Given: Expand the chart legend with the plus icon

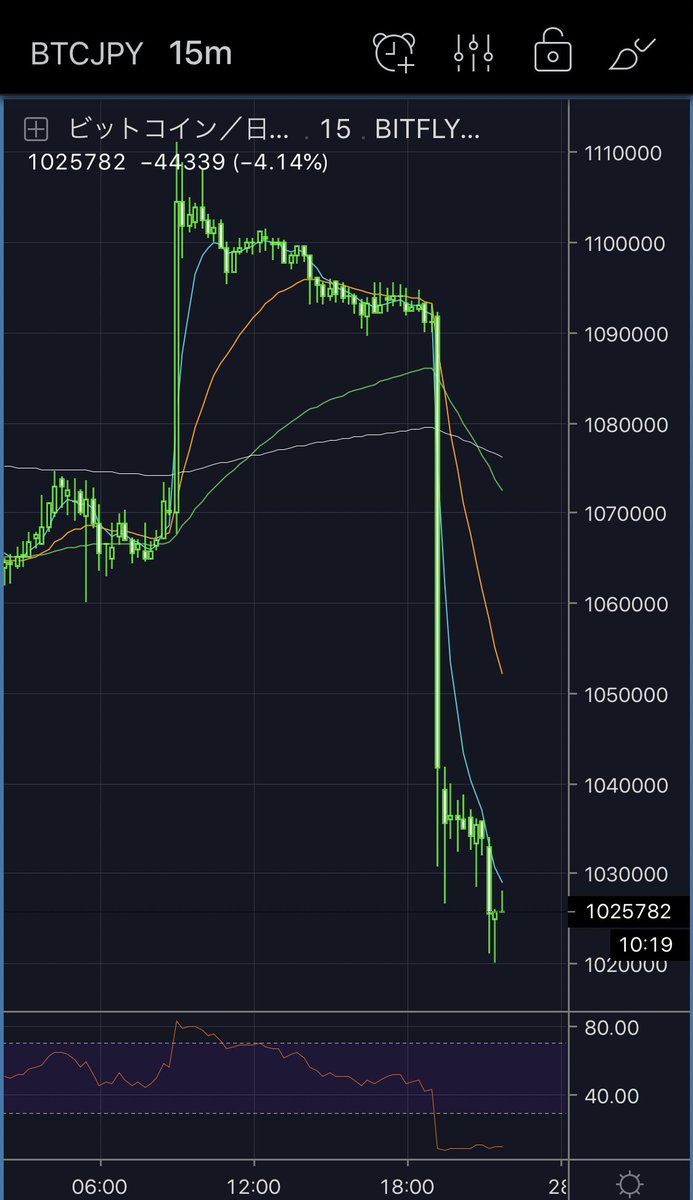Looking at the screenshot, I should pos(36,129).
